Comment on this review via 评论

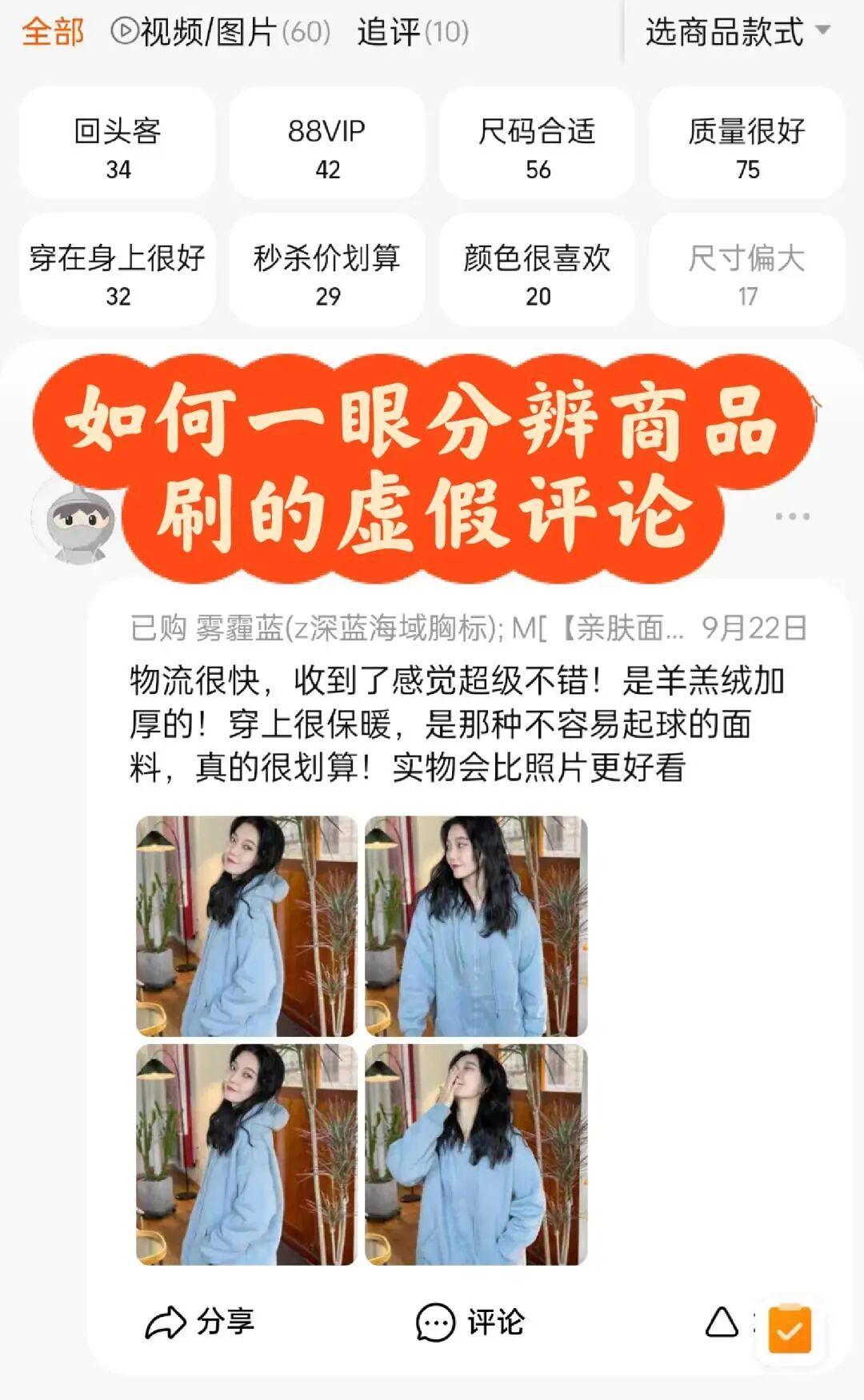pyautogui.click(x=470, y=1322)
